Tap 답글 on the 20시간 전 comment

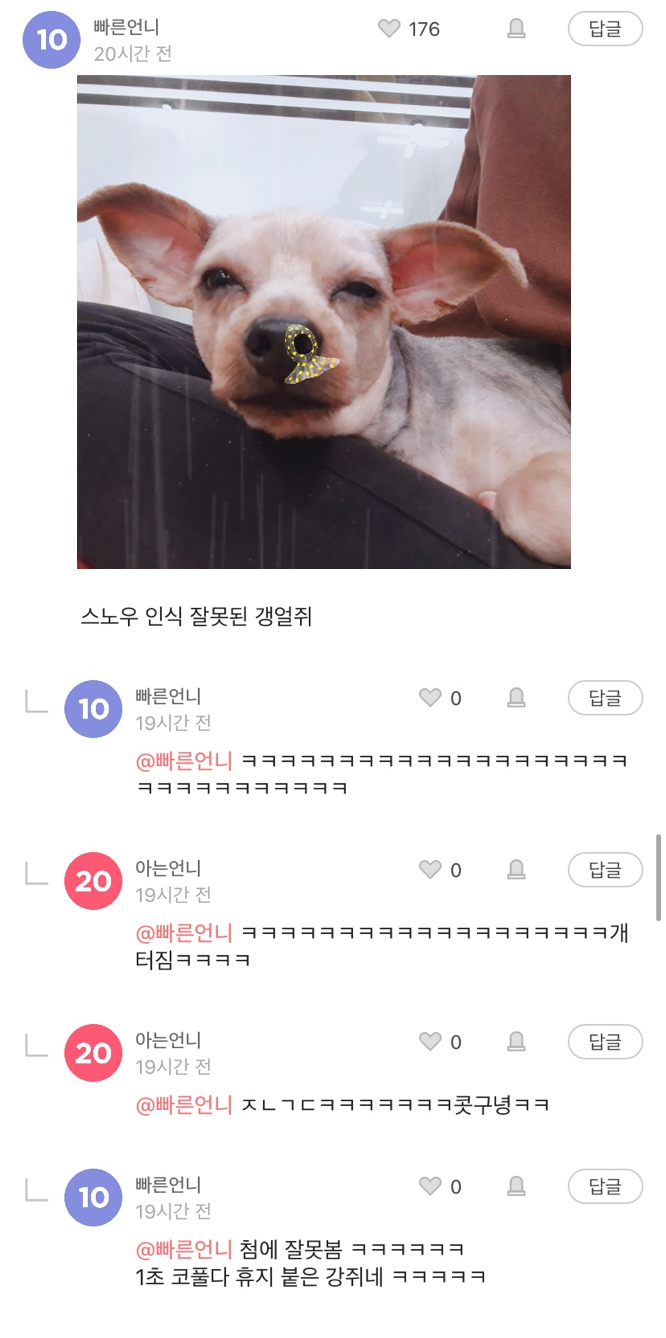click(605, 29)
